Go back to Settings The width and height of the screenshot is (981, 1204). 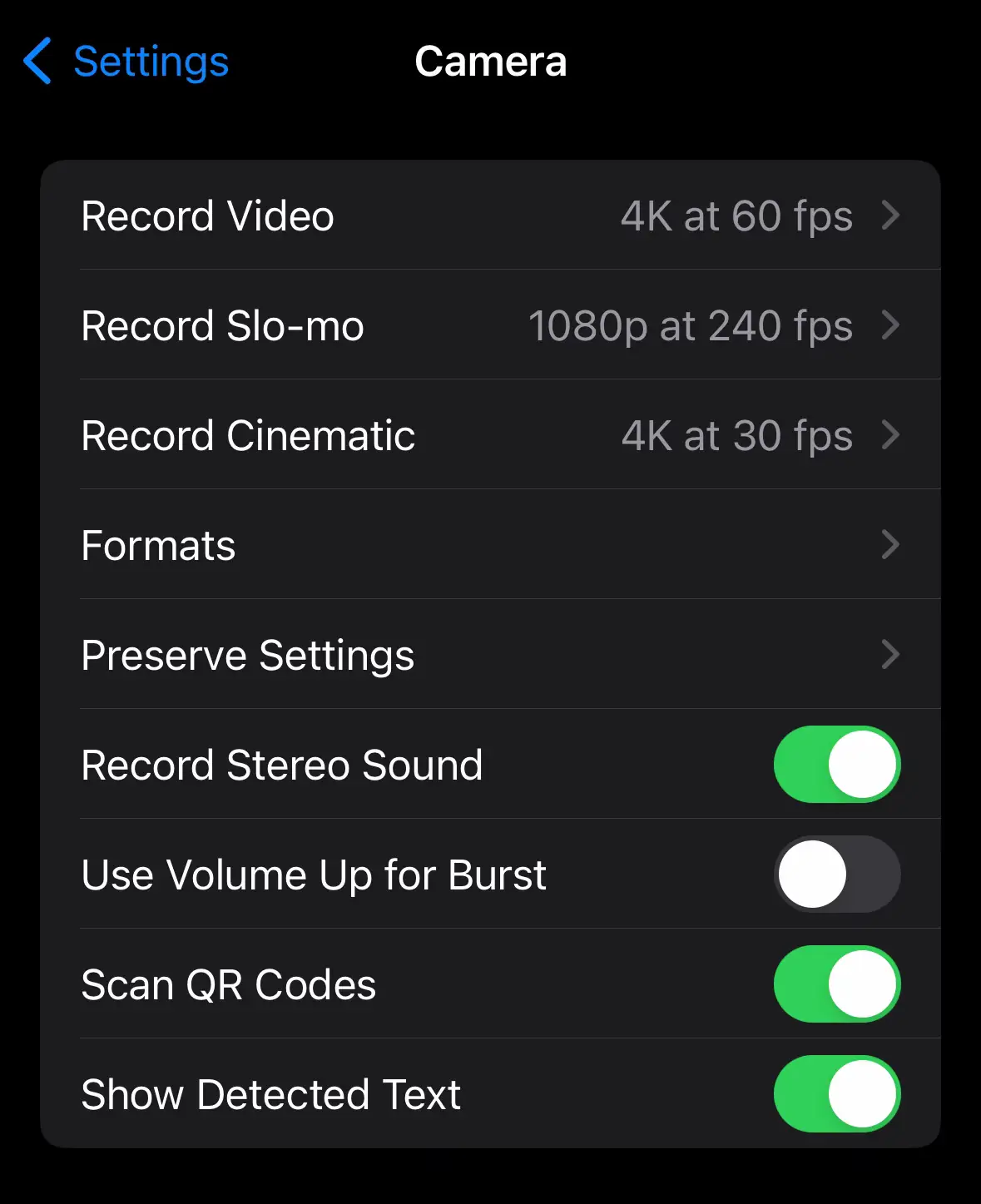[126, 62]
